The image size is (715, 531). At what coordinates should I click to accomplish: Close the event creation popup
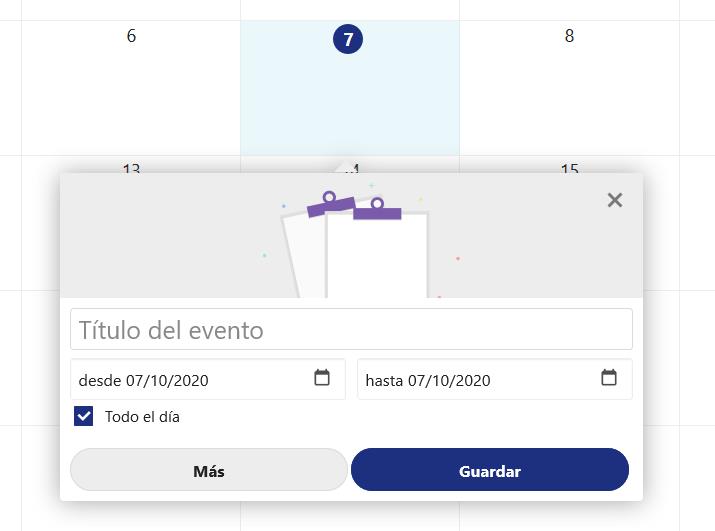615,200
